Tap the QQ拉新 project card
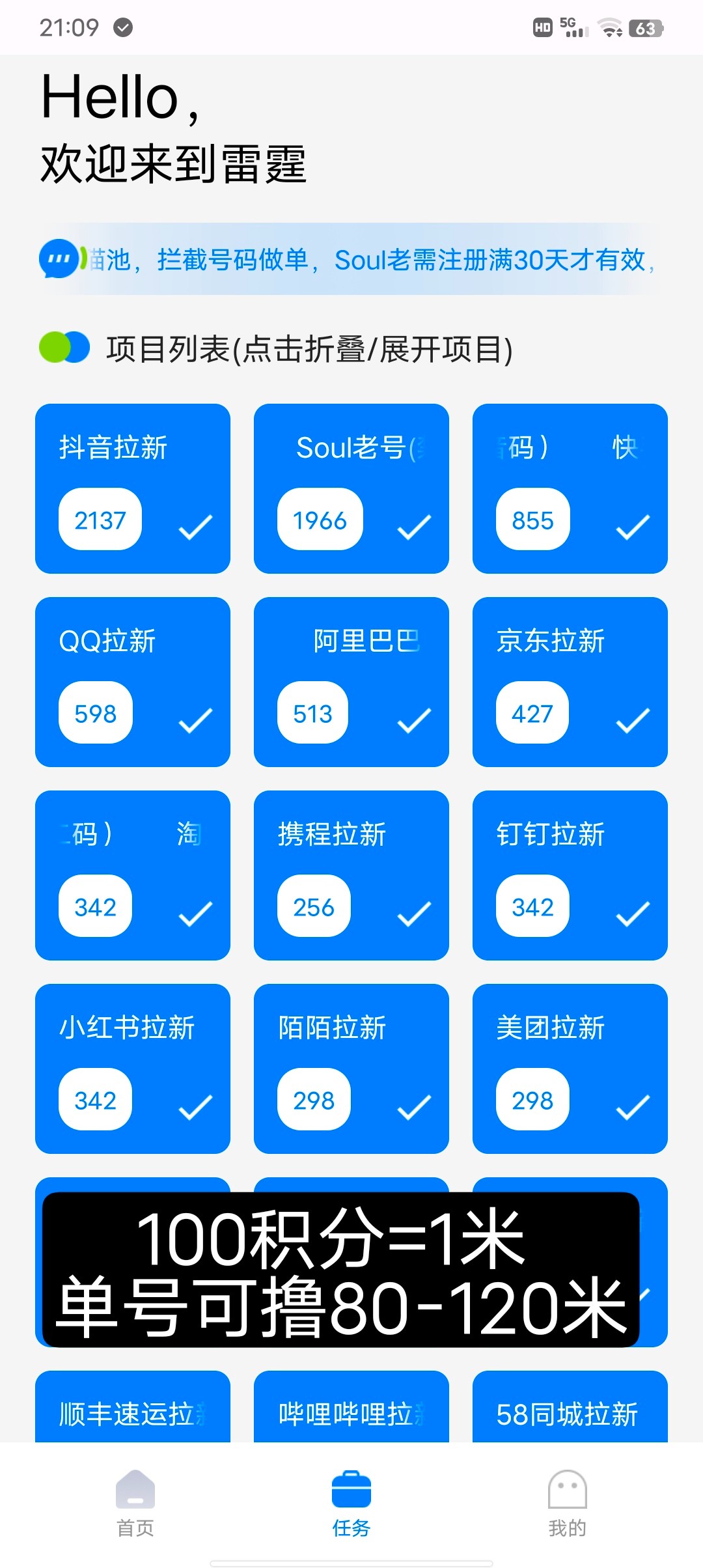 [133, 682]
